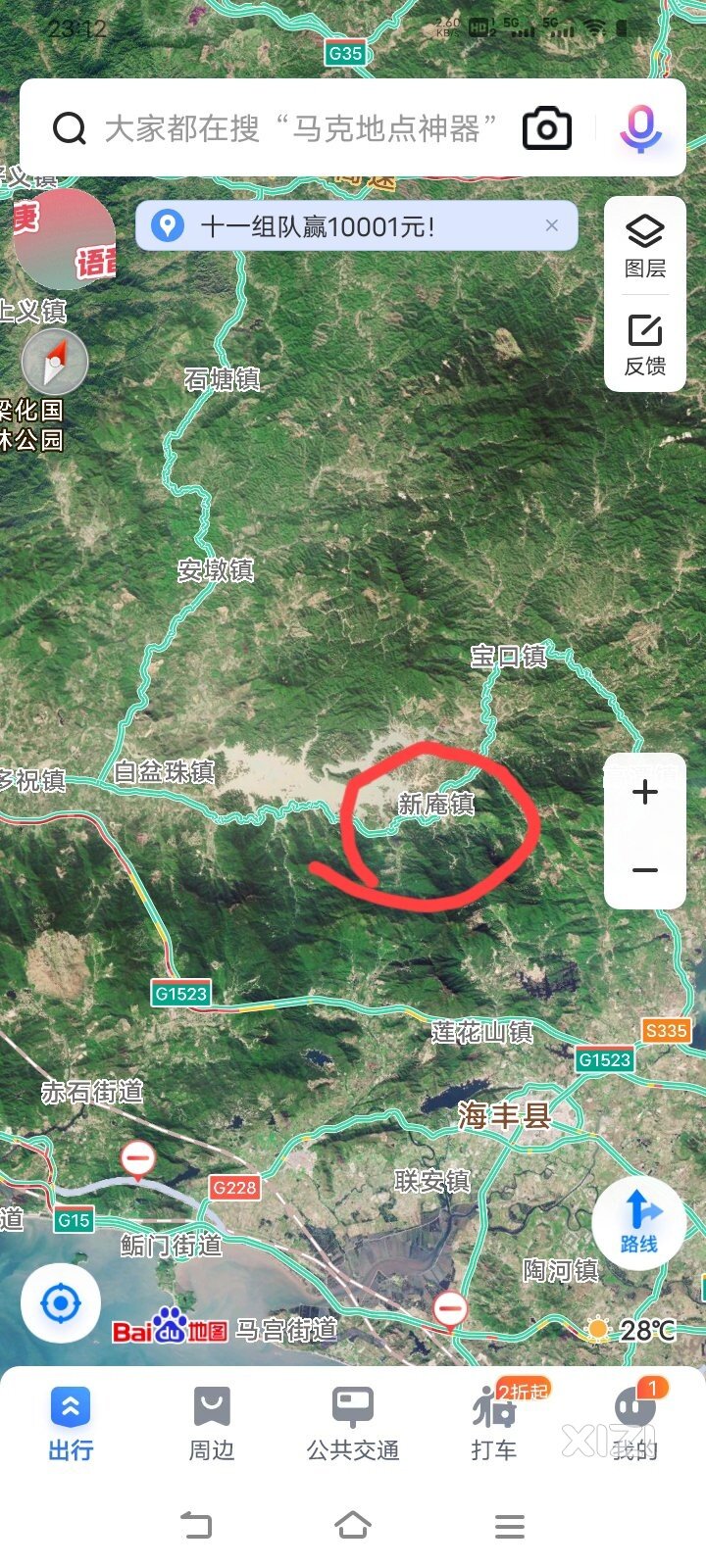Switch to the 出行 tab
The width and height of the screenshot is (706, 1568).
(x=71, y=1424)
